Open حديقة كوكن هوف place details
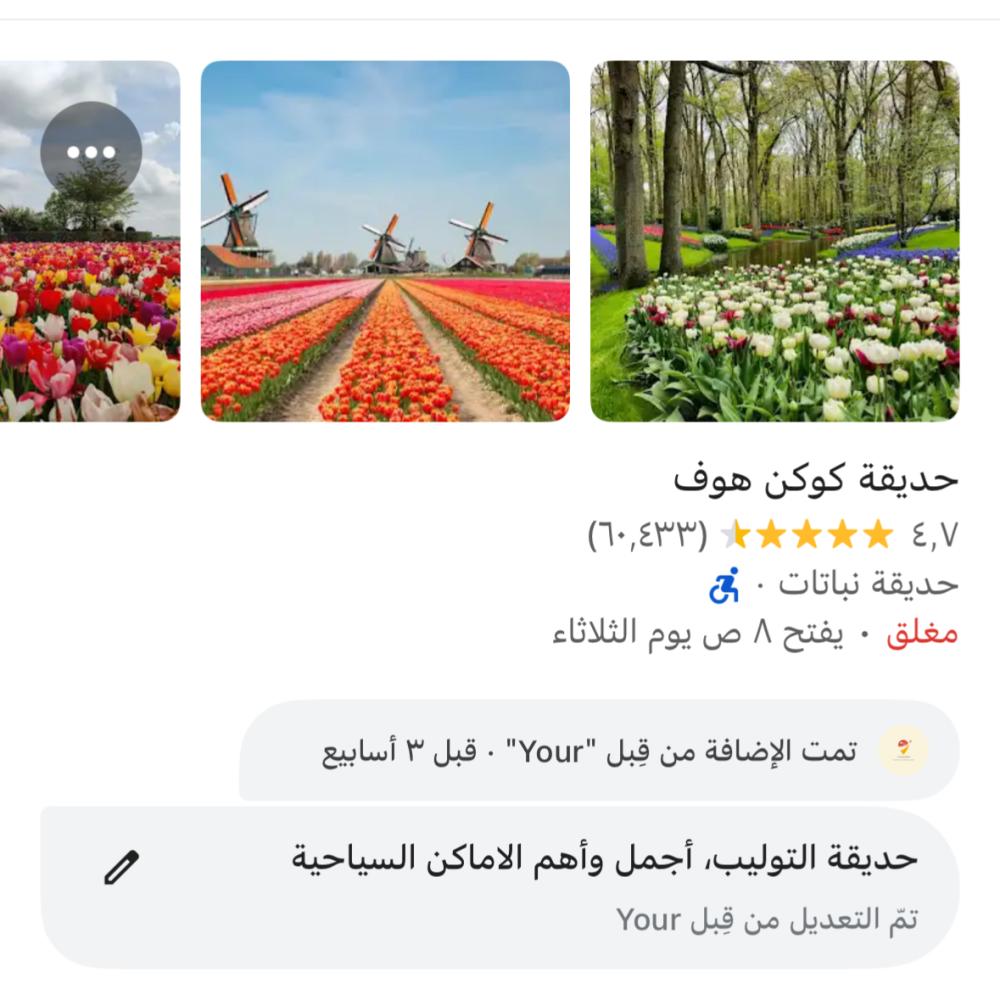 click(x=815, y=479)
